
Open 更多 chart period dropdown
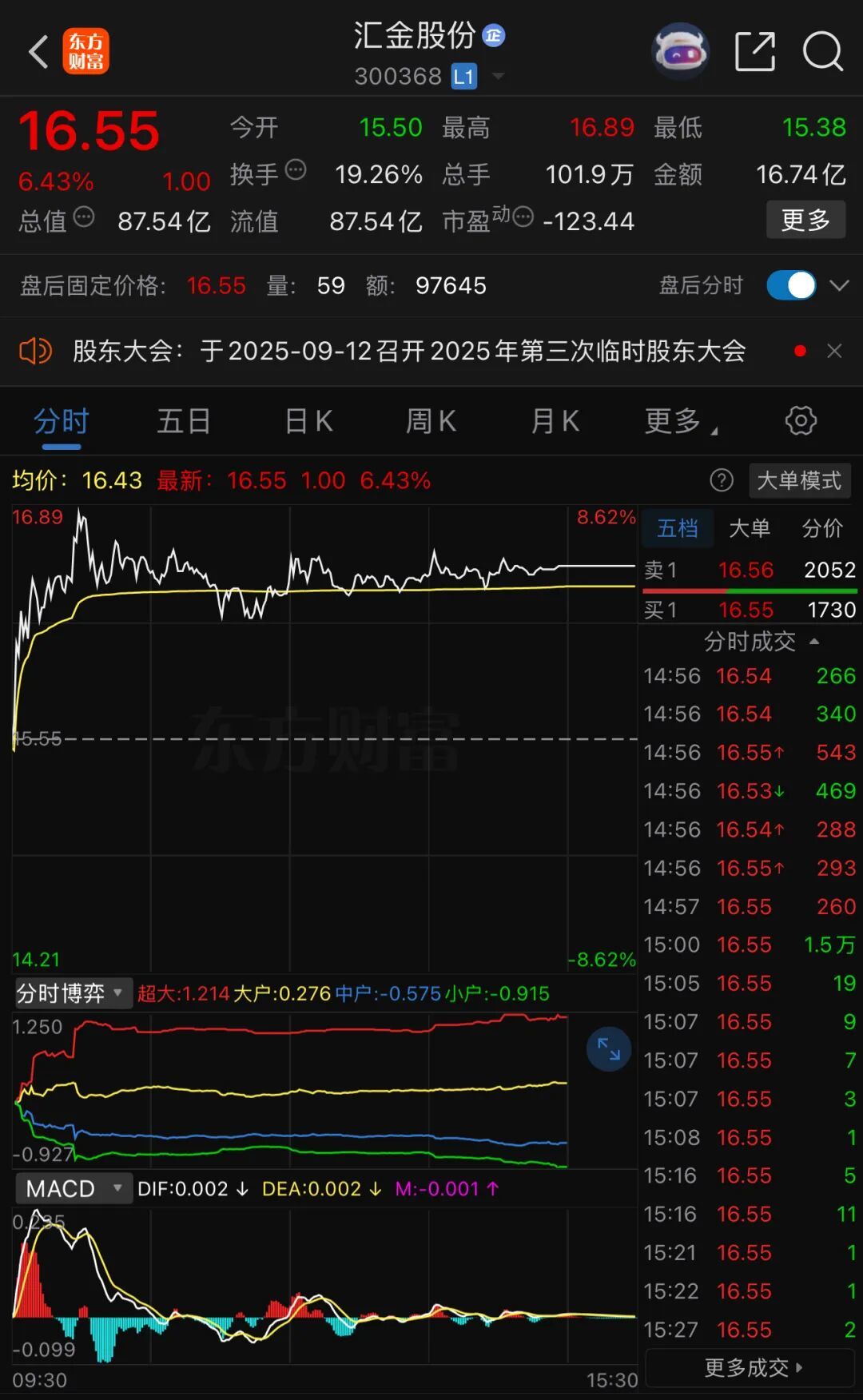[681, 421]
